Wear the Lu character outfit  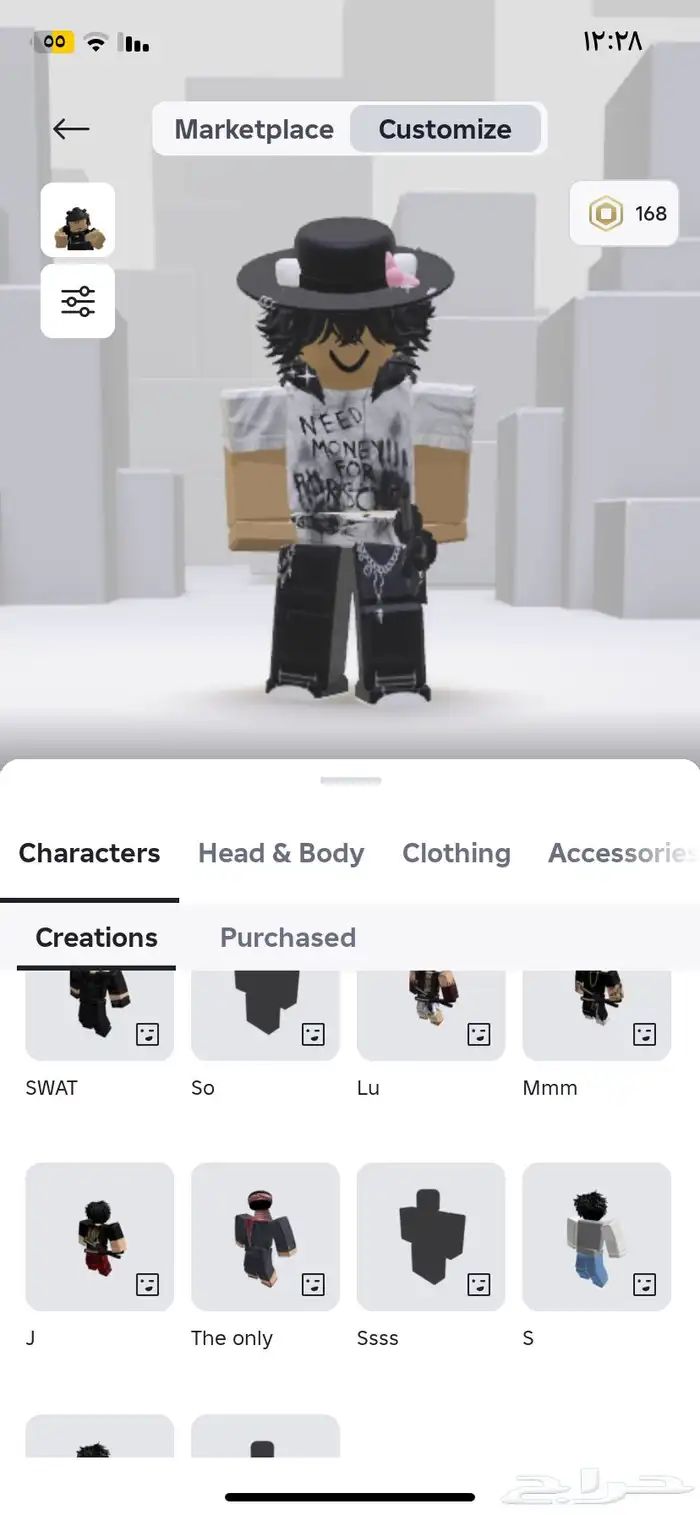pos(431,1015)
